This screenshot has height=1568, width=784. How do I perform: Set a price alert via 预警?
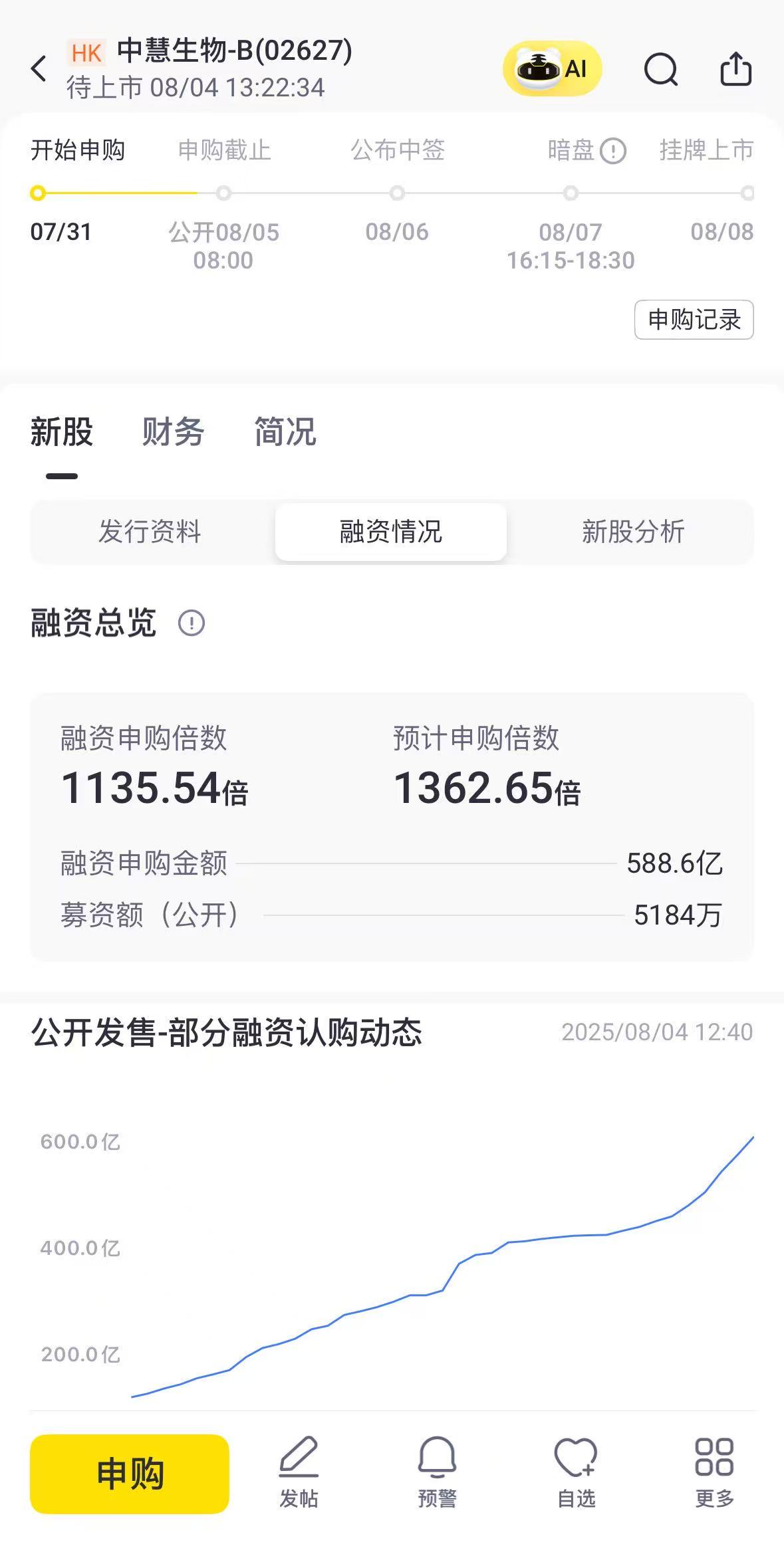click(x=437, y=1472)
